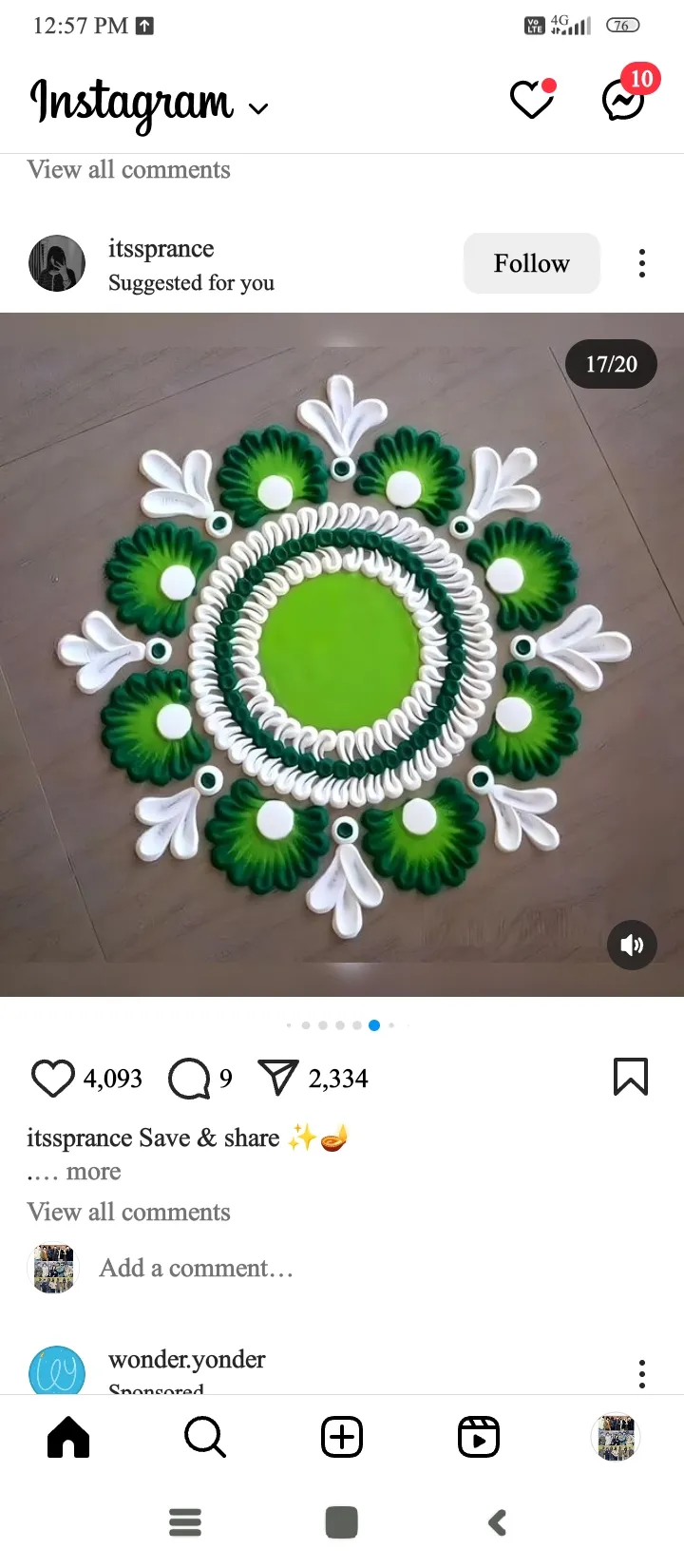This screenshot has height=1568, width=684.
Task: Share itssprance's post
Action: pos(278,1079)
